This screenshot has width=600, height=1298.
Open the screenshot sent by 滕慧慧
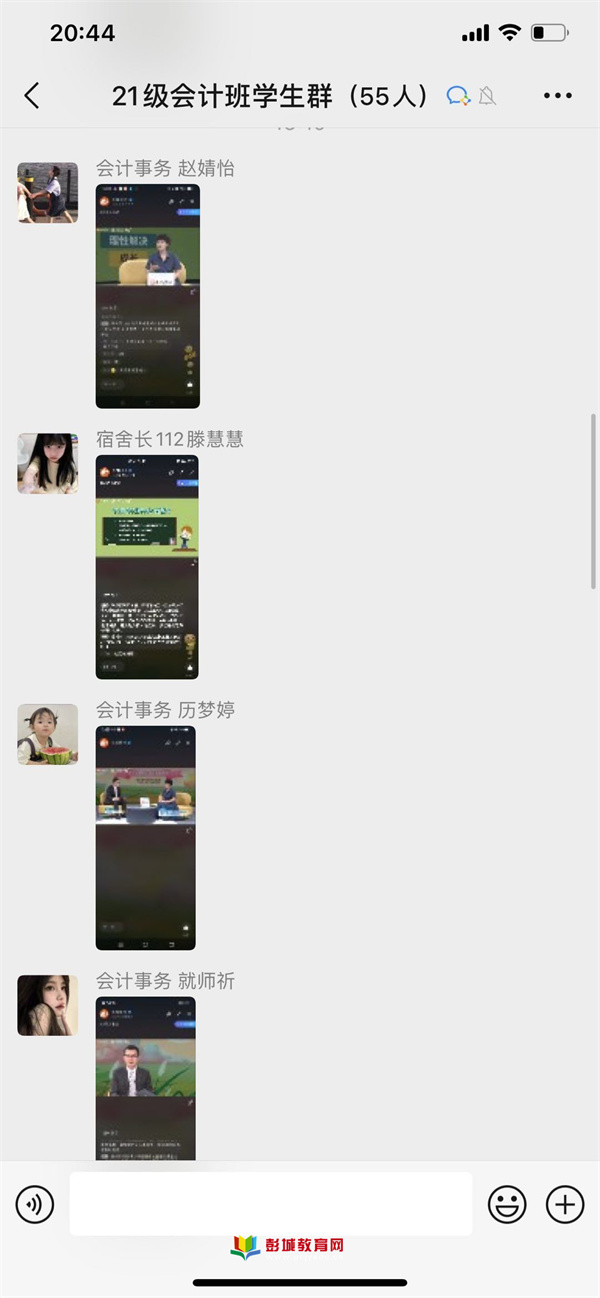pyautogui.click(x=147, y=567)
